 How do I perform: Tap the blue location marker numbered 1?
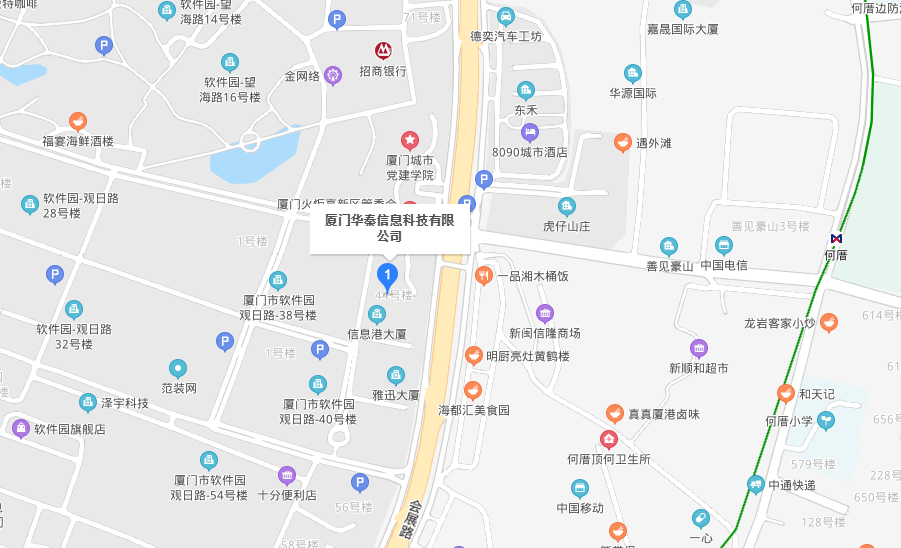tap(387, 274)
